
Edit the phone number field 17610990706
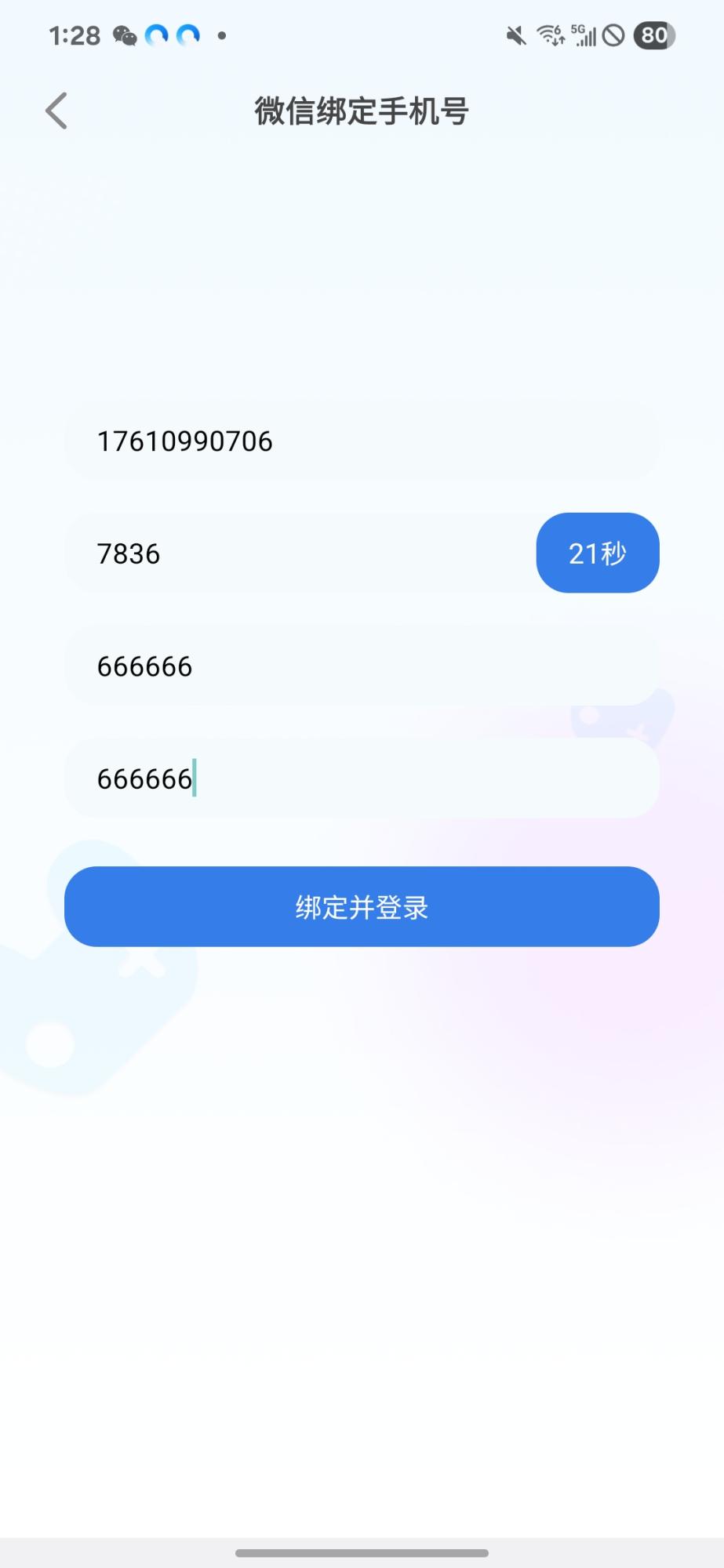tap(361, 441)
